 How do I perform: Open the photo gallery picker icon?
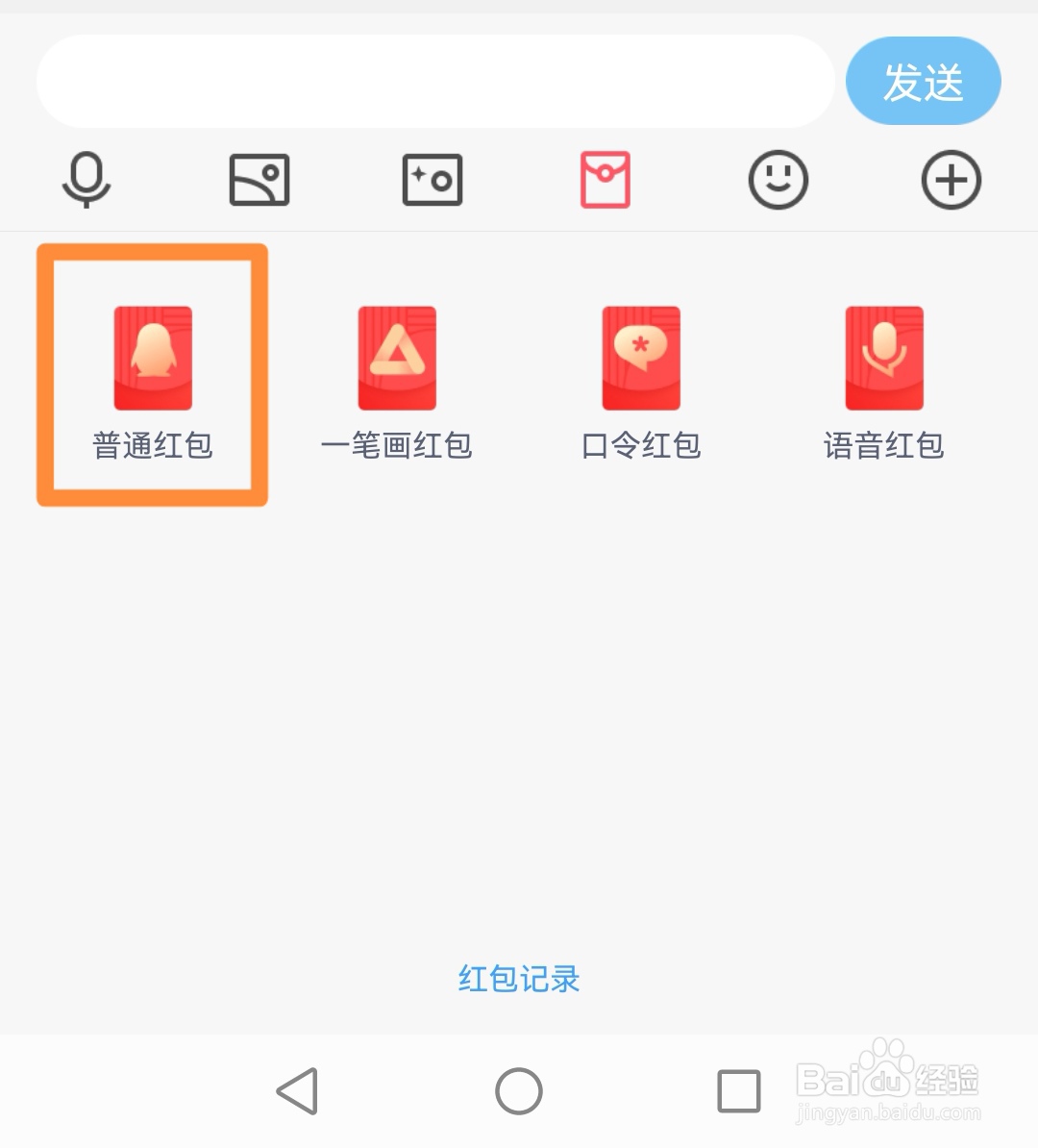tap(259, 179)
